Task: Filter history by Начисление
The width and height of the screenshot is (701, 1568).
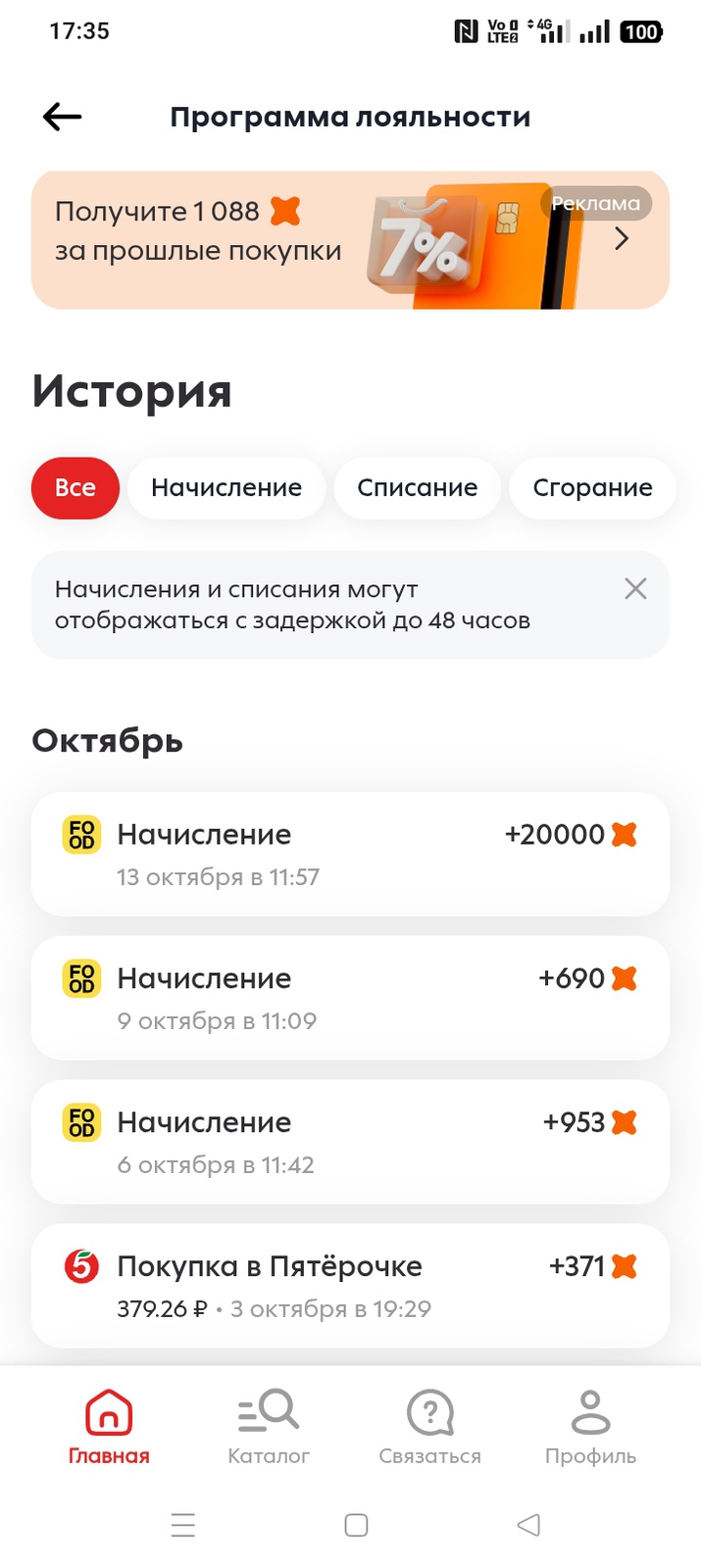Action: pos(226,487)
